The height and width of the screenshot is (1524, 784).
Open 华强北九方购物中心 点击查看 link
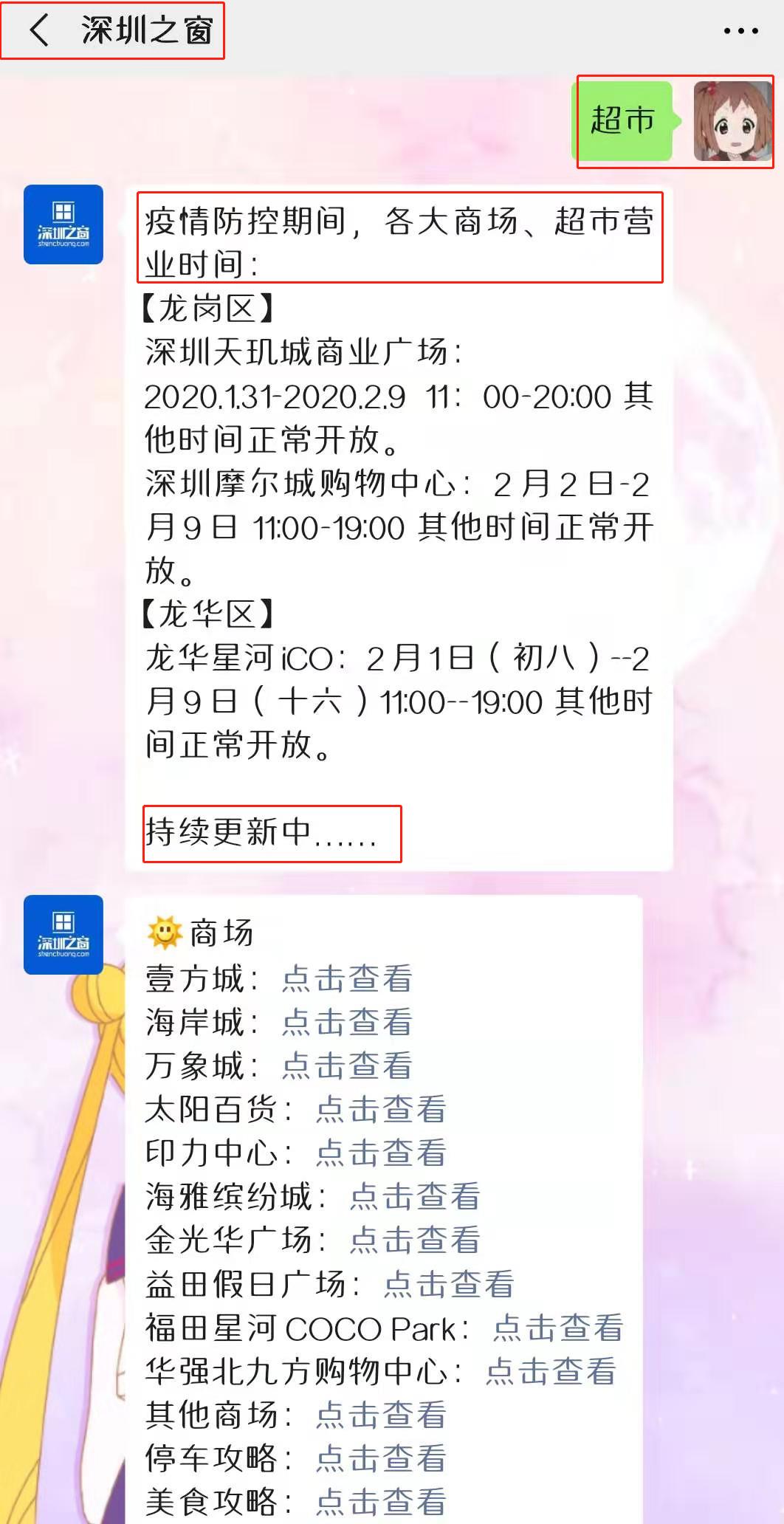(551, 1372)
